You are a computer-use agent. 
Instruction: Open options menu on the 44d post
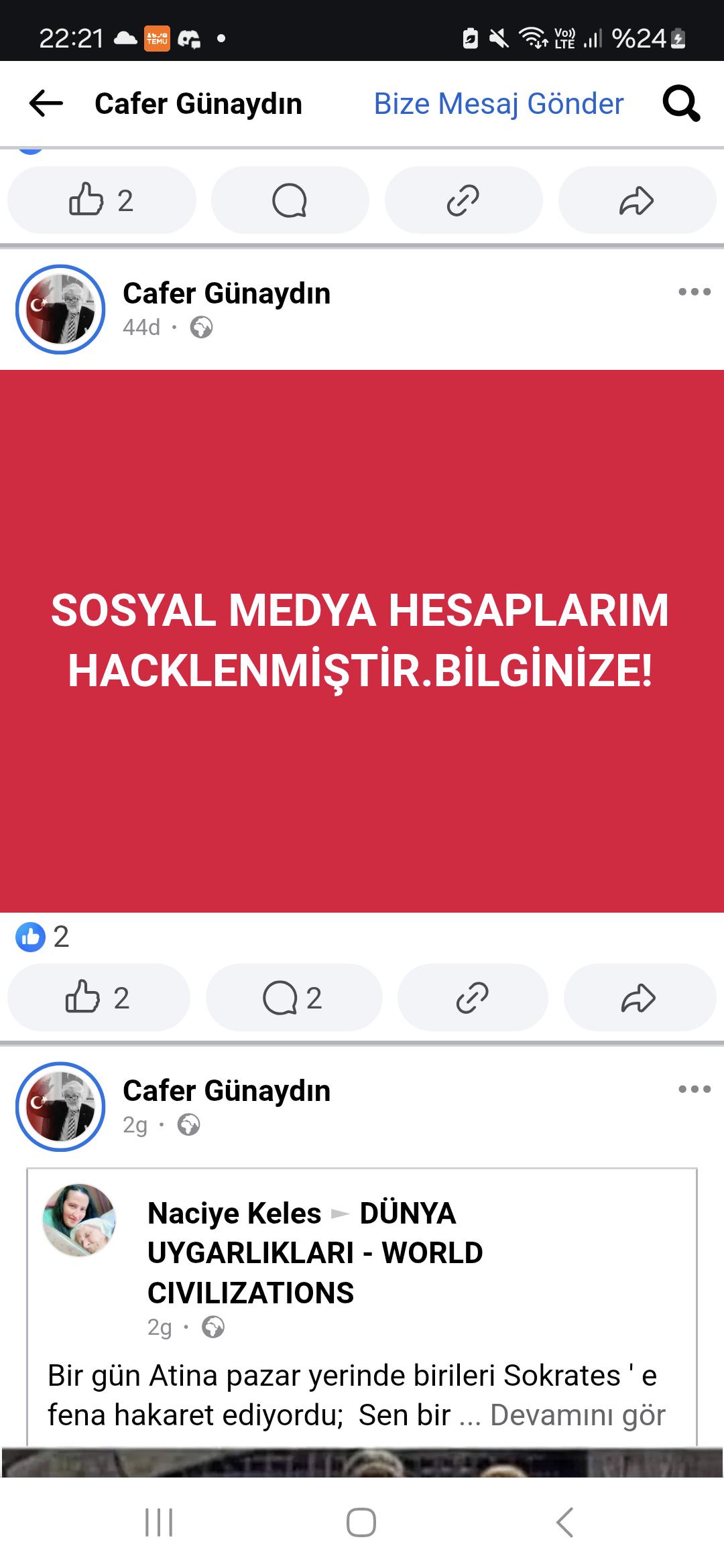coord(694,292)
